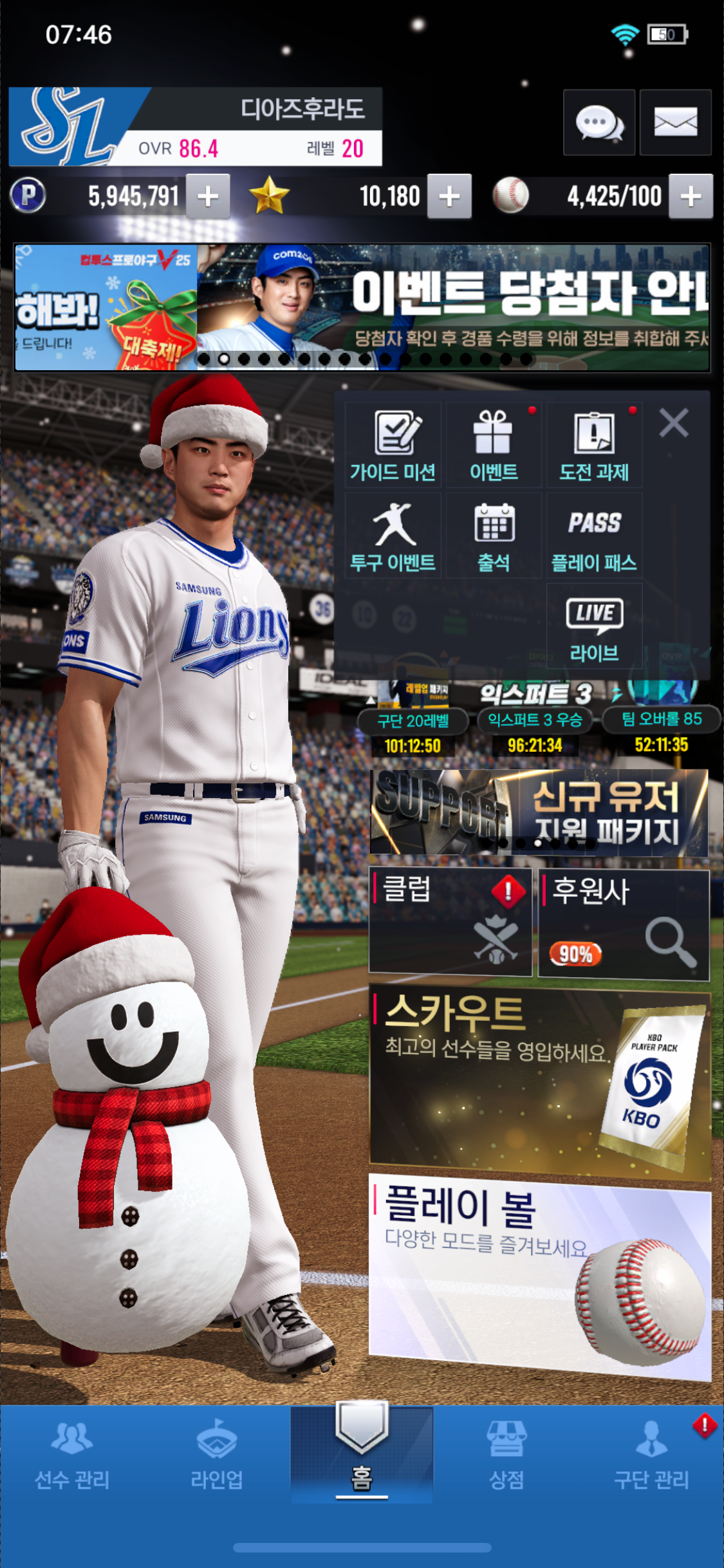This screenshot has width=724, height=1568.
Task: Open 라이브 menu
Action: [594, 626]
